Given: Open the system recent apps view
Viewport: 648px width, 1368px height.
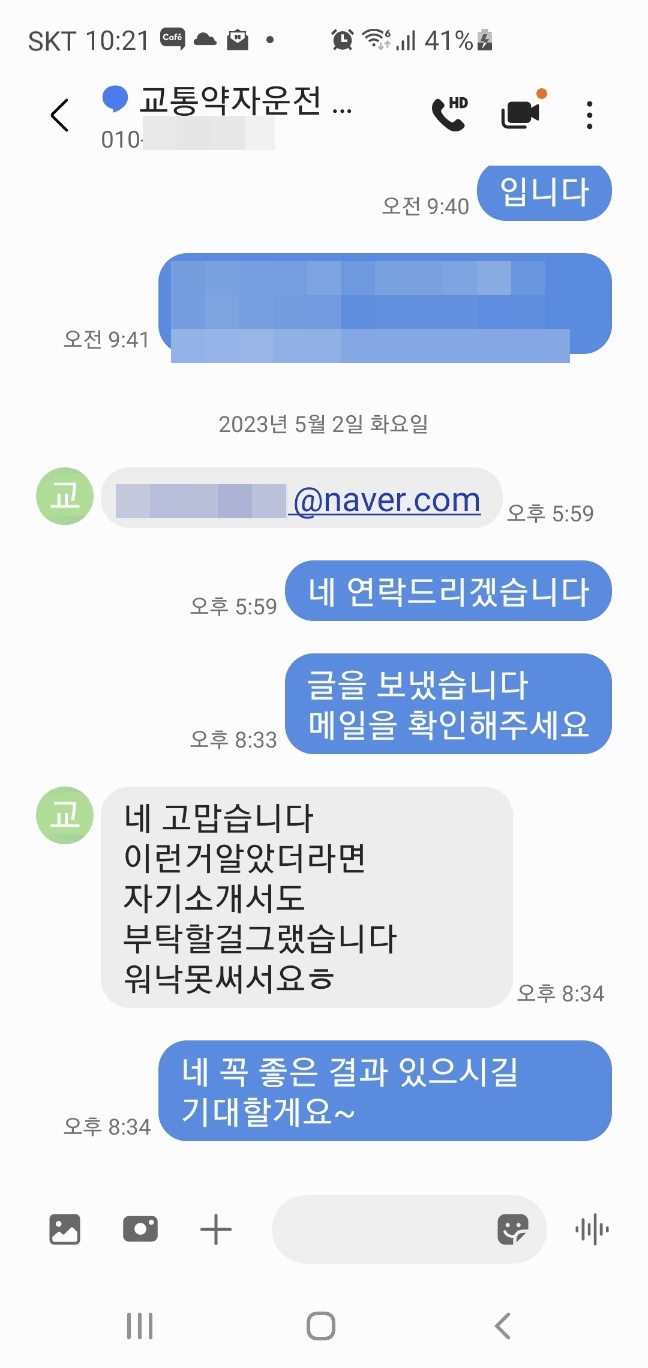Looking at the screenshot, I should [140, 1326].
